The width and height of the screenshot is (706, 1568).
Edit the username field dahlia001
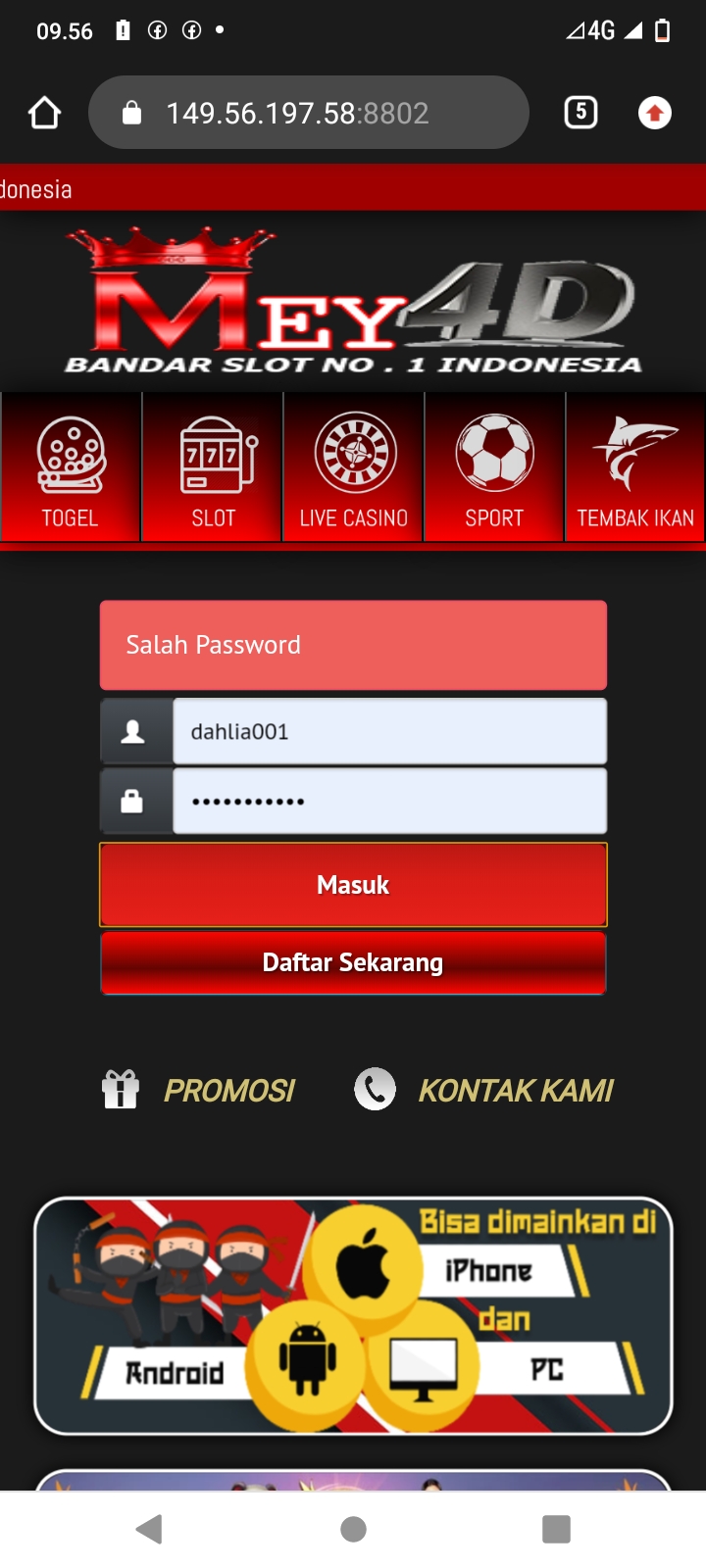pos(389,732)
